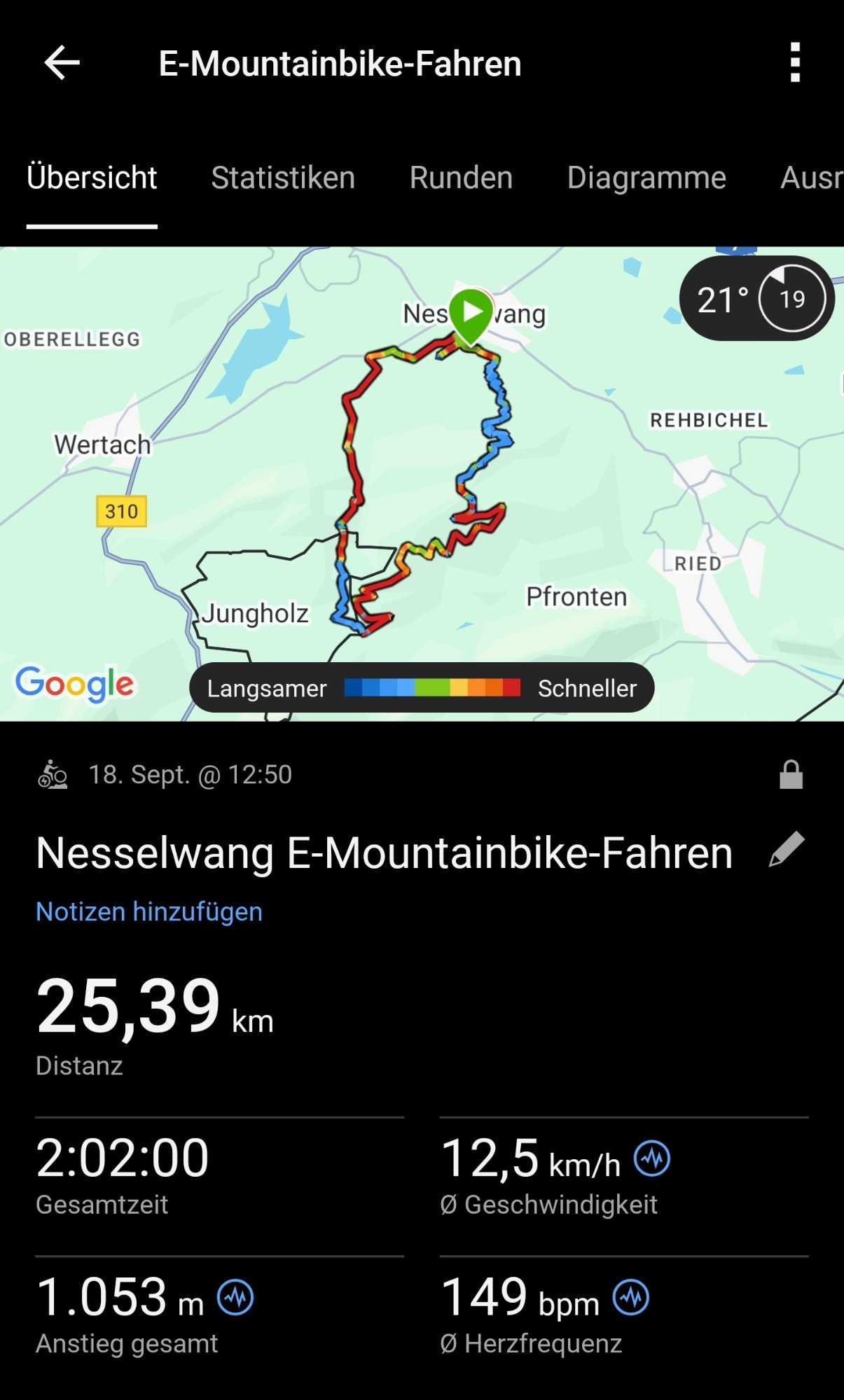Viewport: 844px width, 1400px height.
Task: Open privacy settings via the lock icon
Action: (x=791, y=774)
